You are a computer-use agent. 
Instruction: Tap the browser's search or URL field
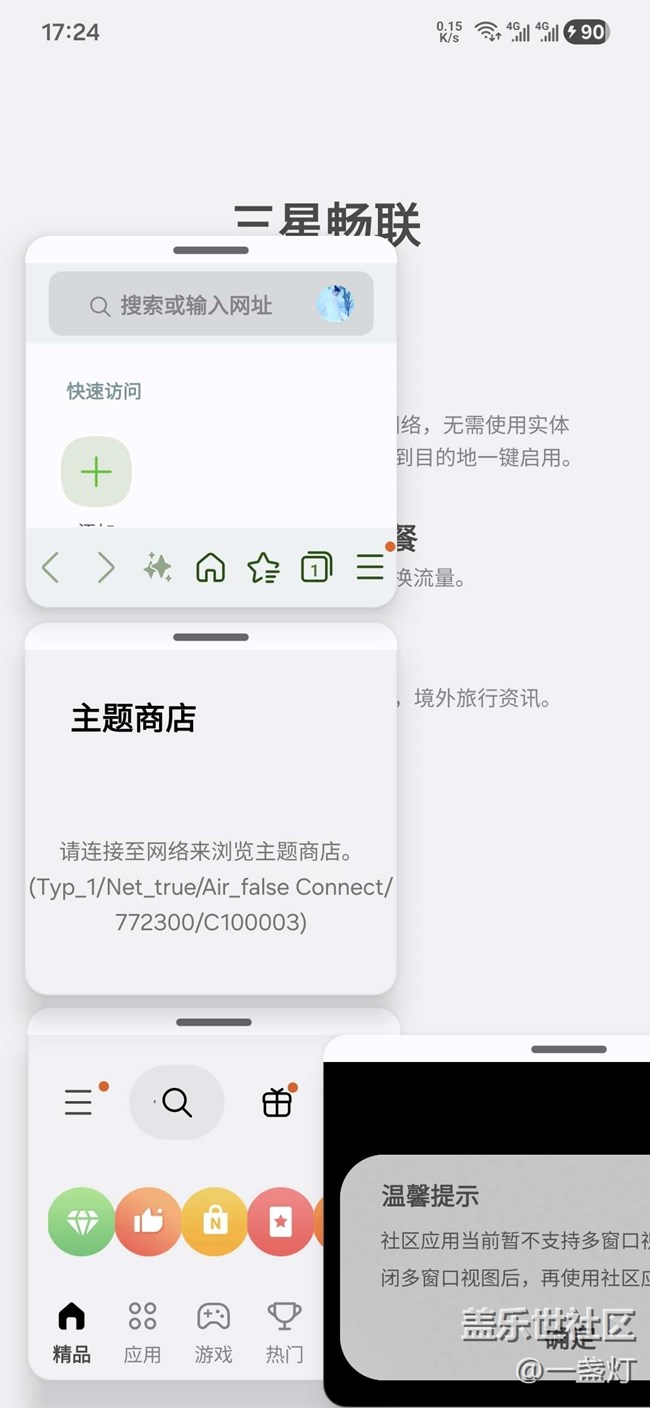pos(195,305)
